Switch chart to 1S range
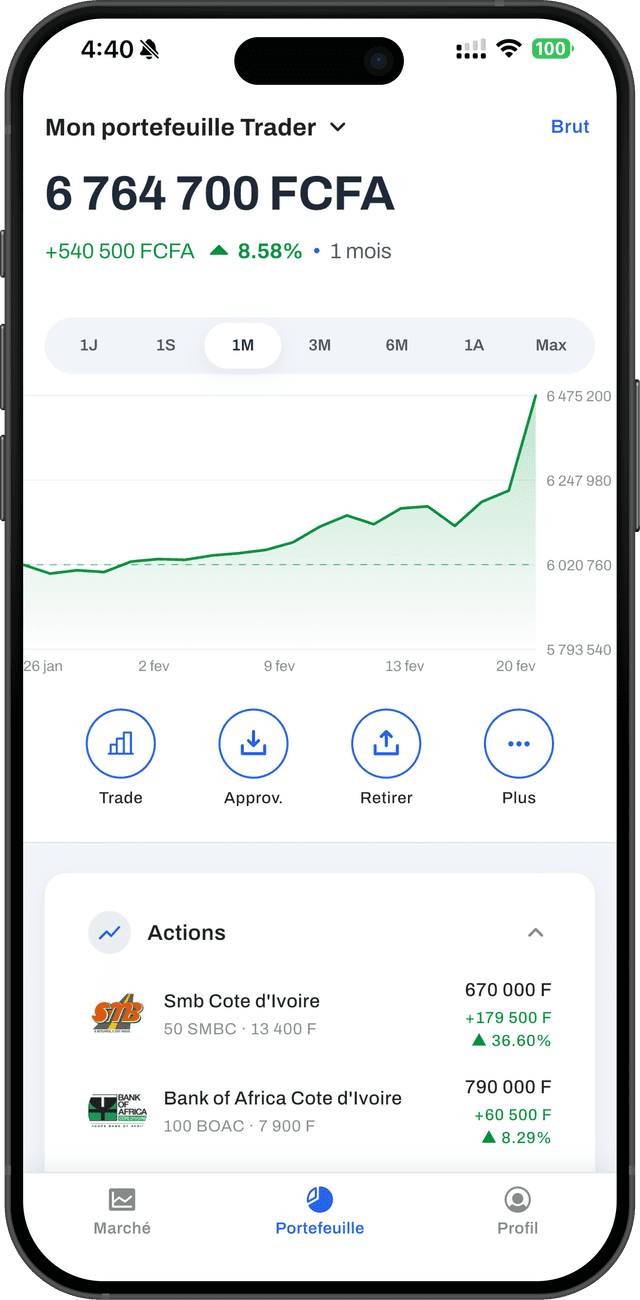The image size is (640, 1300). tap(166, 345)
